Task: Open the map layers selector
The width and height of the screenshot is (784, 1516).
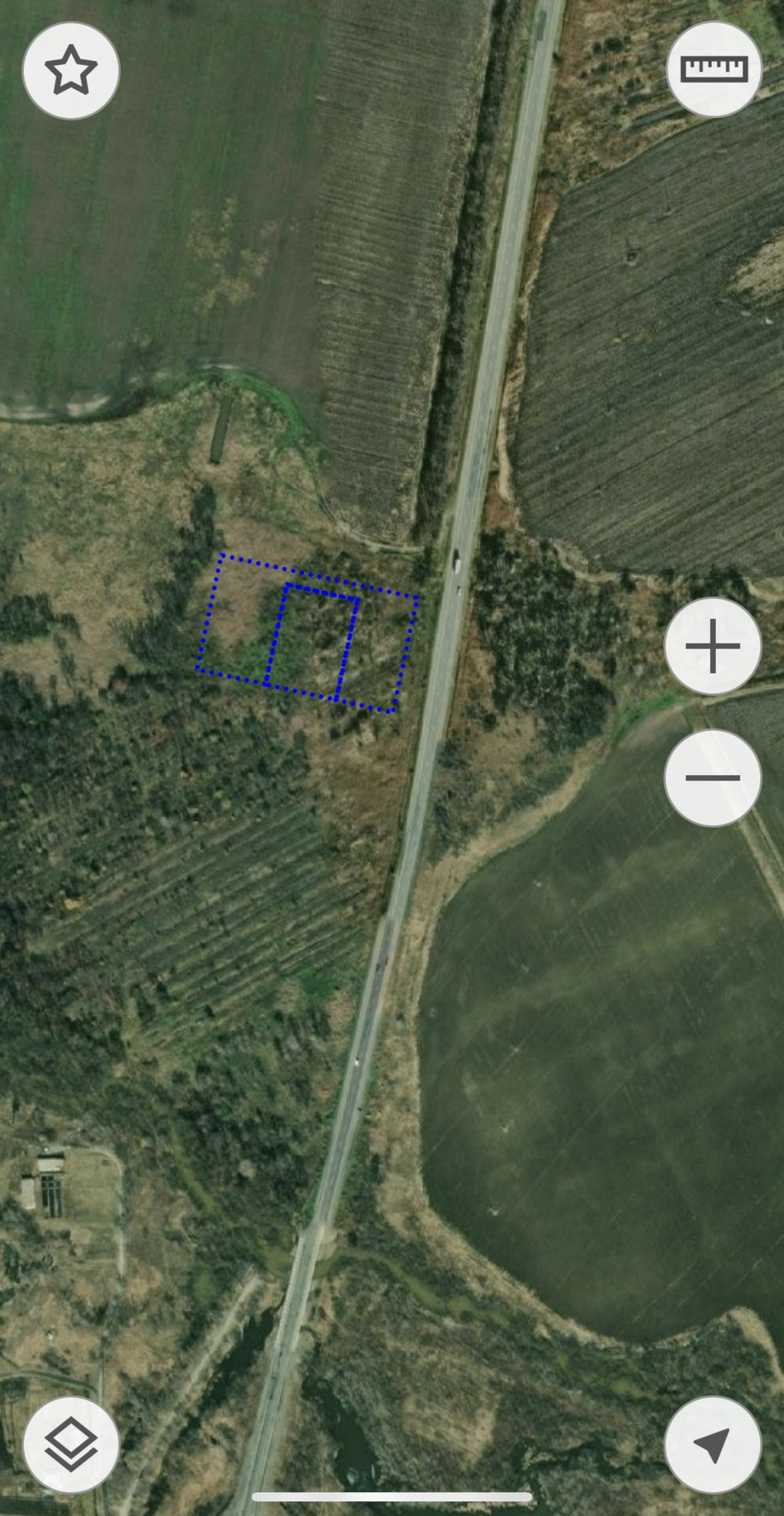Action: tap(71, 1444)
